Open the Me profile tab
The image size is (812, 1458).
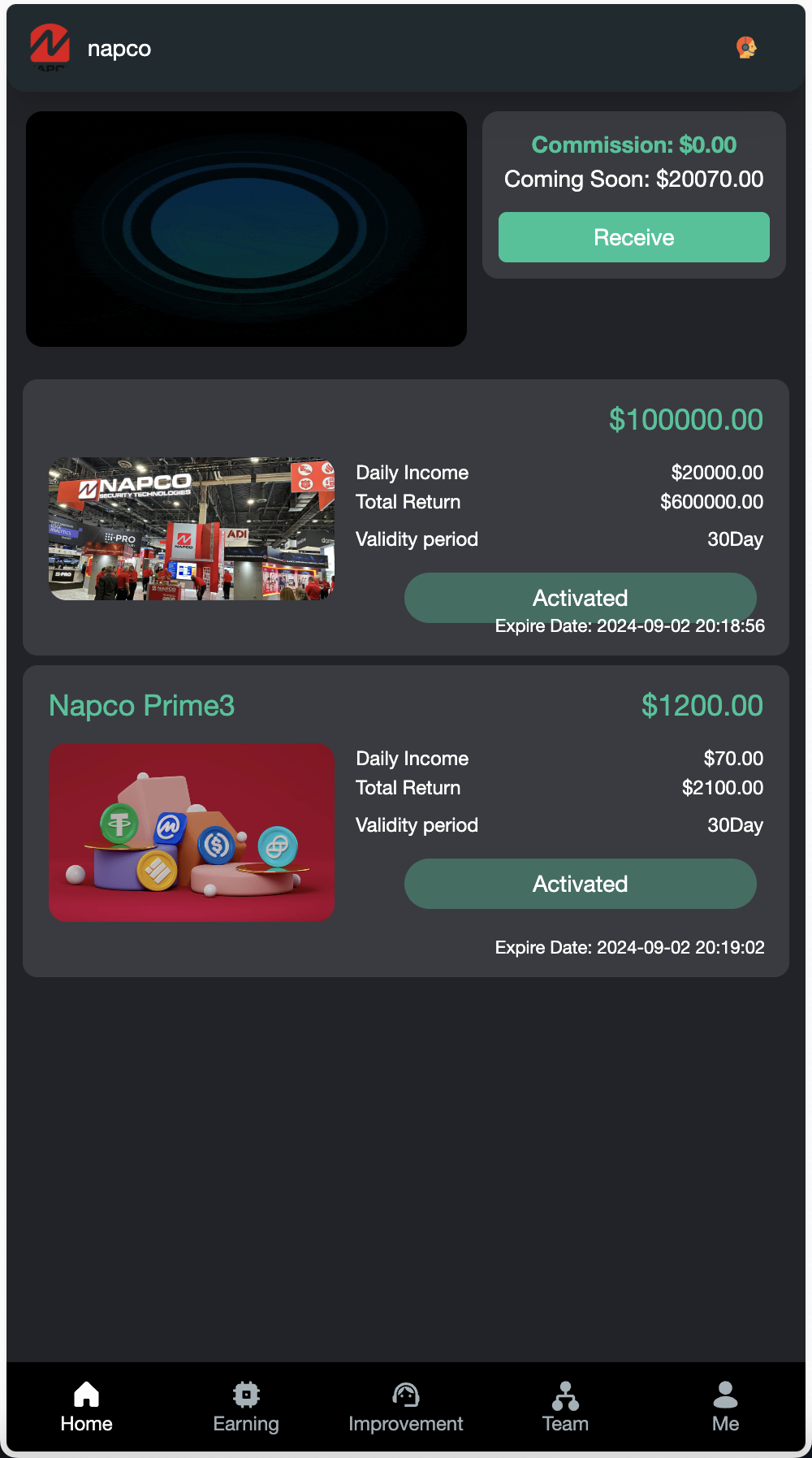tap(725, 1407)
